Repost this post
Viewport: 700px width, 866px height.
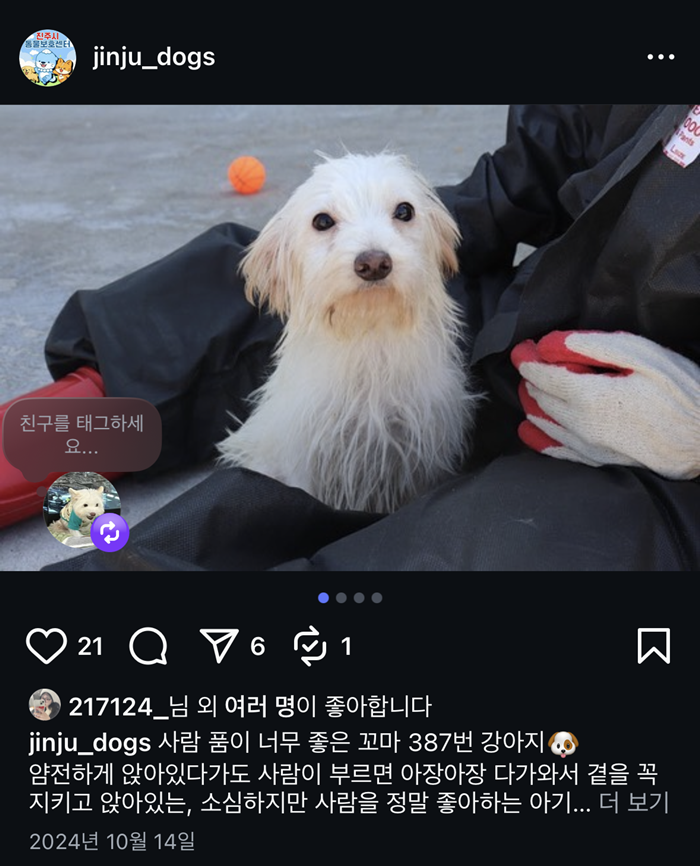(310, 646)
